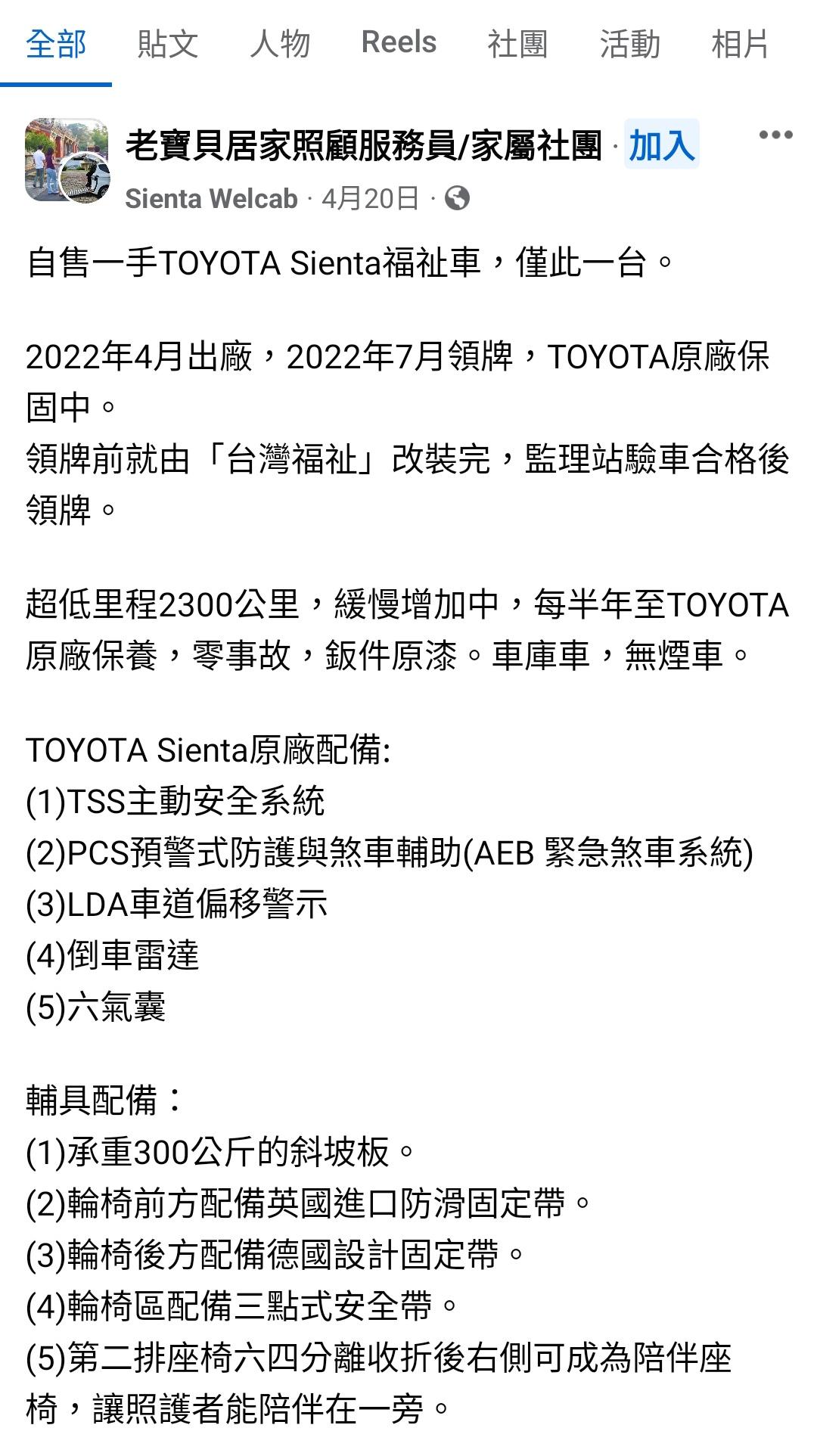
Task: Open the 相片 tab
Action: pos(740,43)
